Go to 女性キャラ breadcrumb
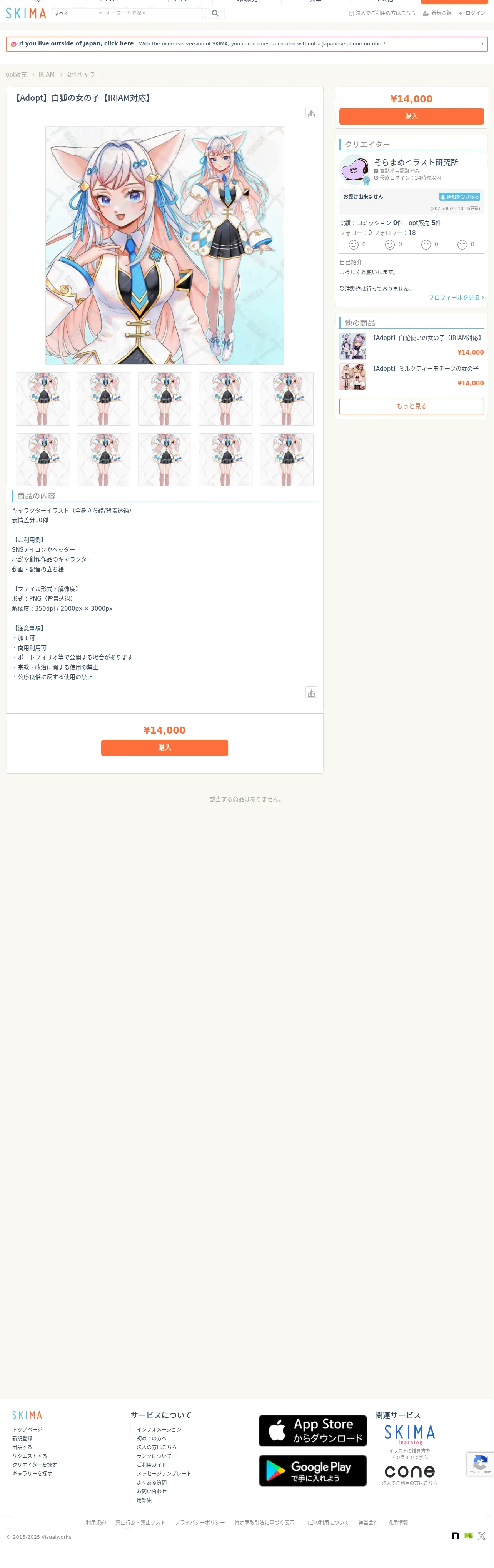Image resolution: width=494 pixels, height=1568 pixels. point(80,74)
